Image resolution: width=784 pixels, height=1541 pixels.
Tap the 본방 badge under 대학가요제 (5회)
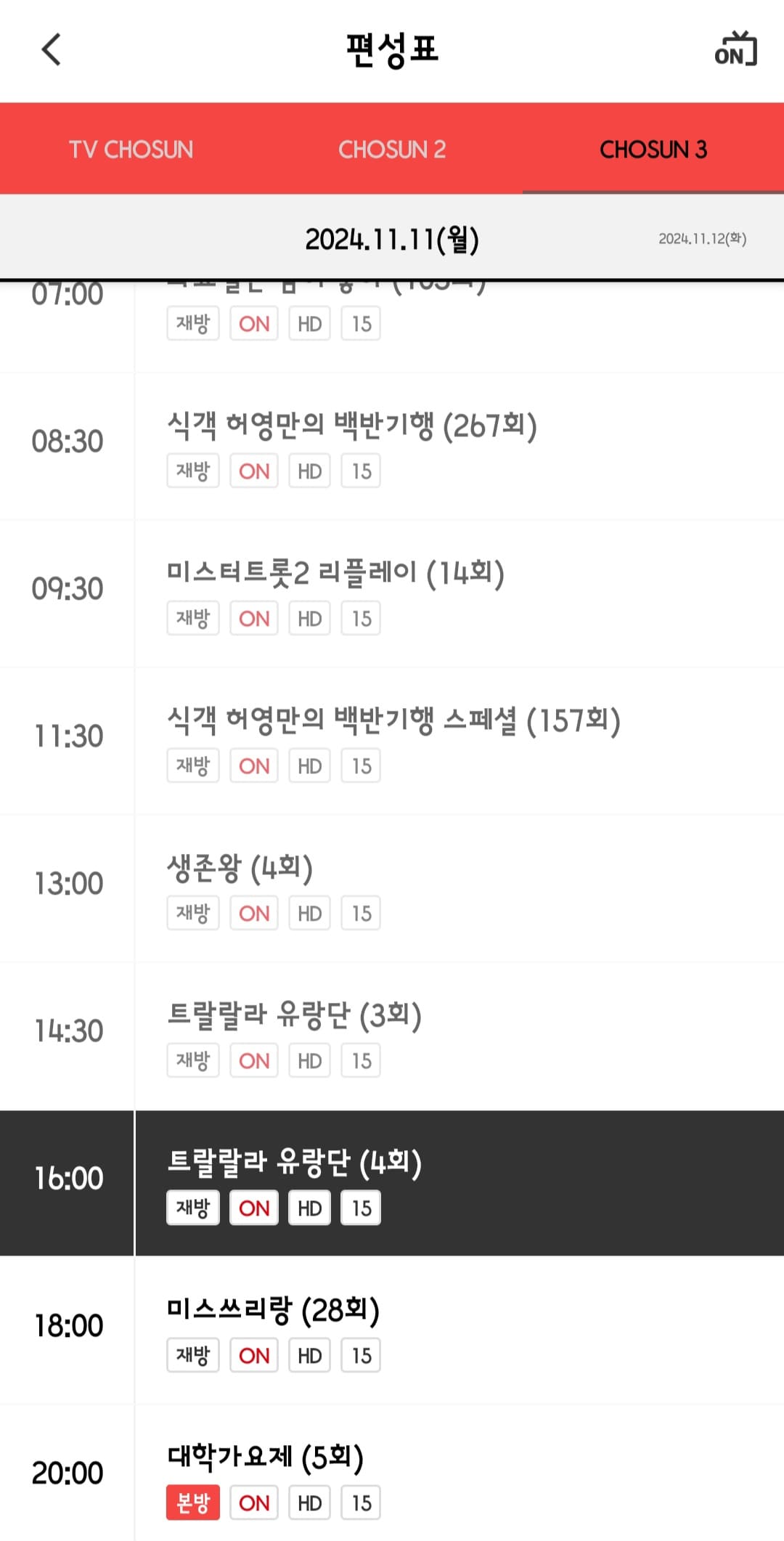tap(192, 1502)
